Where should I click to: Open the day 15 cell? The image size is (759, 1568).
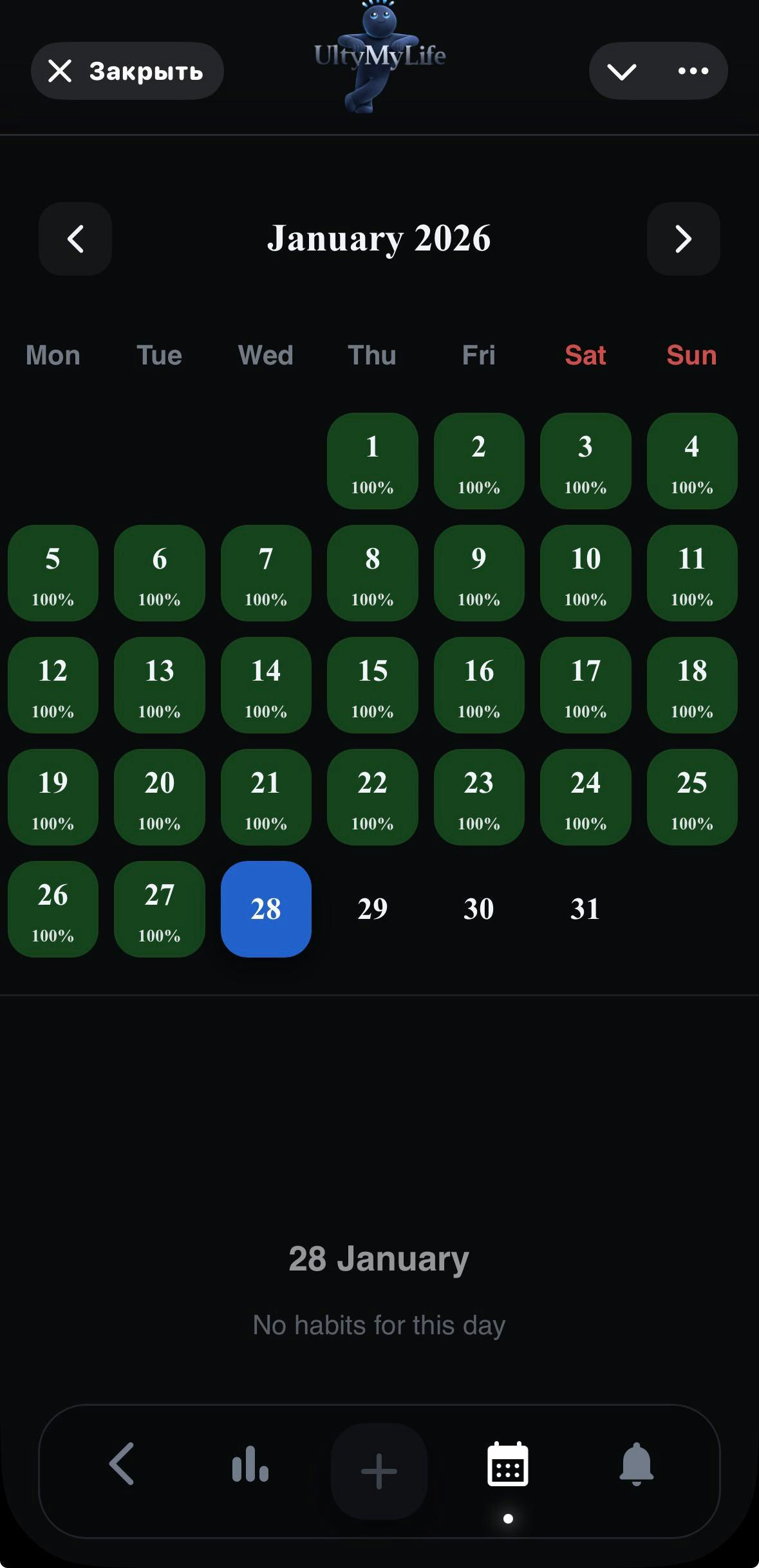[372, 685]
